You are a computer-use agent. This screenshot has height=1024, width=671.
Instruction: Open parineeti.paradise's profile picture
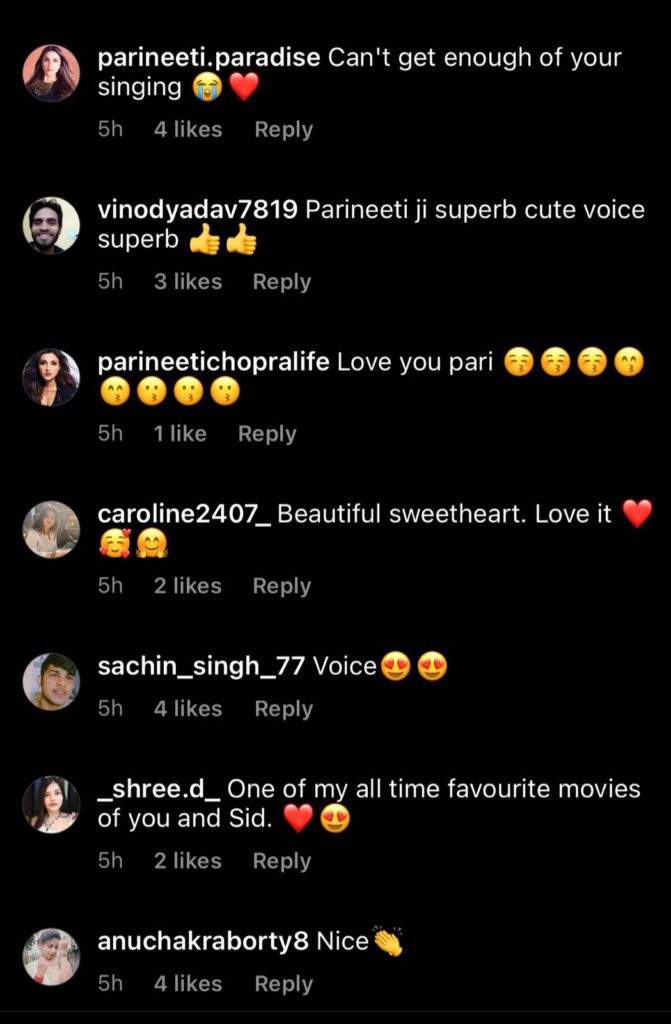click(51, 74)
